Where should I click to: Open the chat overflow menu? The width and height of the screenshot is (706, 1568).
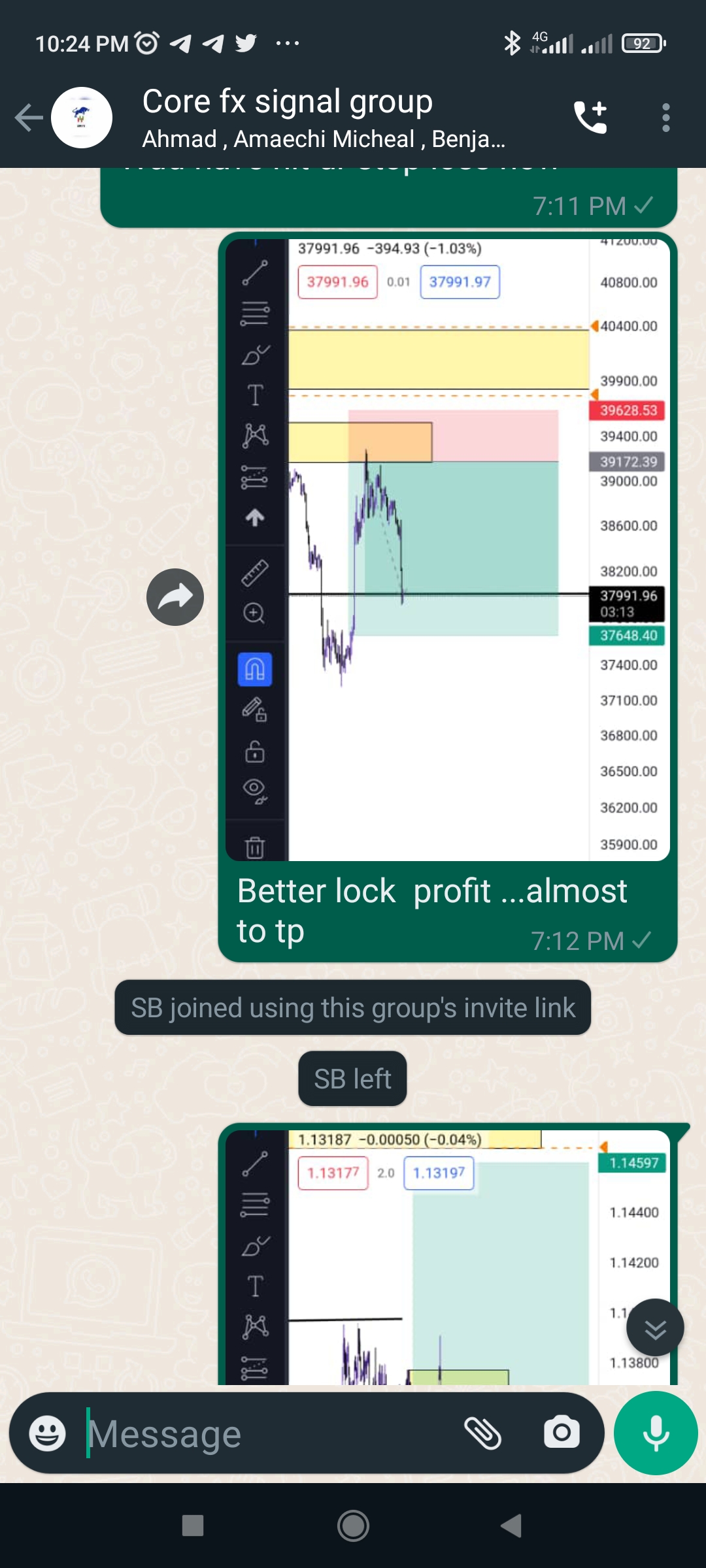tap(665, 118)
